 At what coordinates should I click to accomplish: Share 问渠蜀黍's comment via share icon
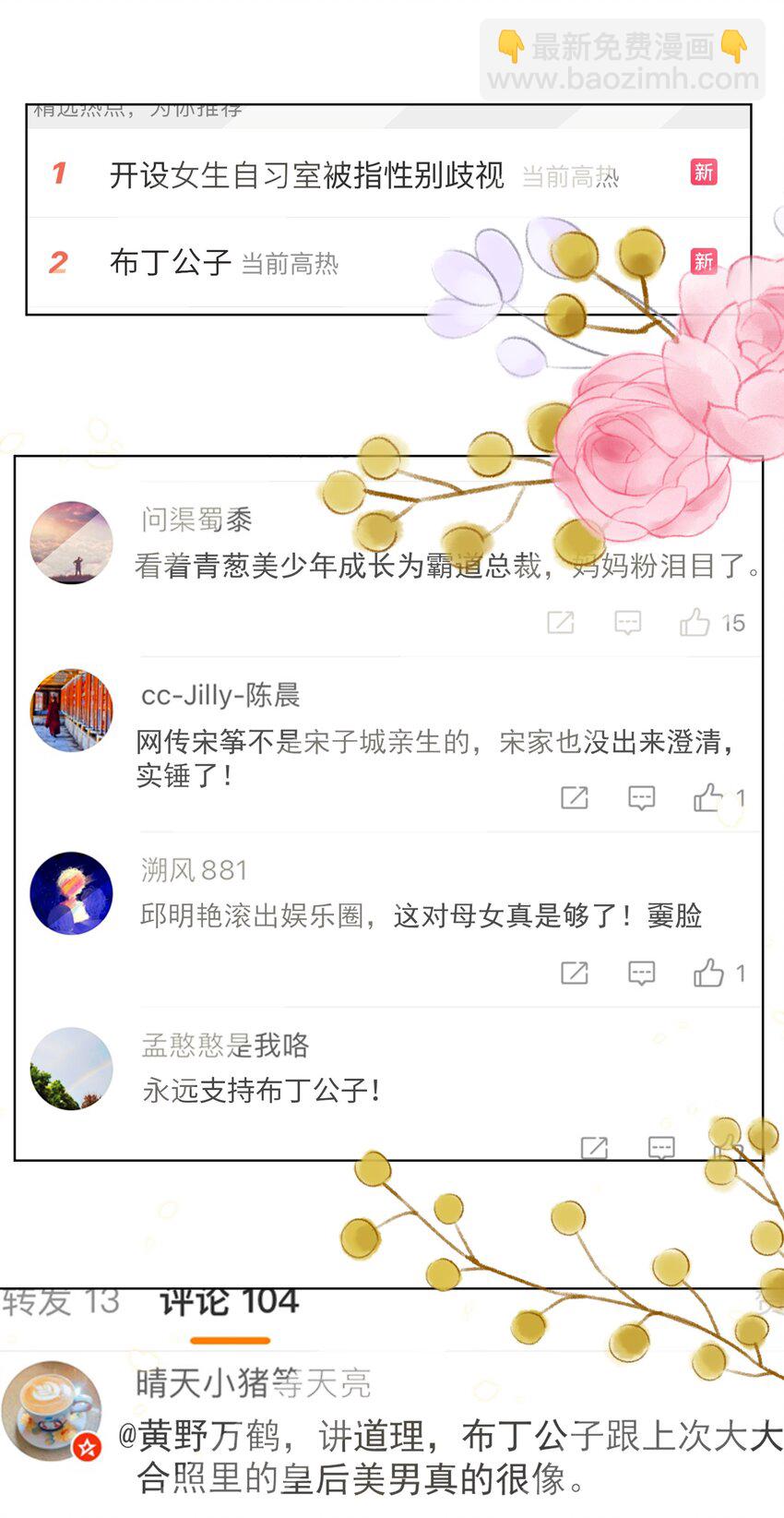pyautogui.click(x=562, y=622)
